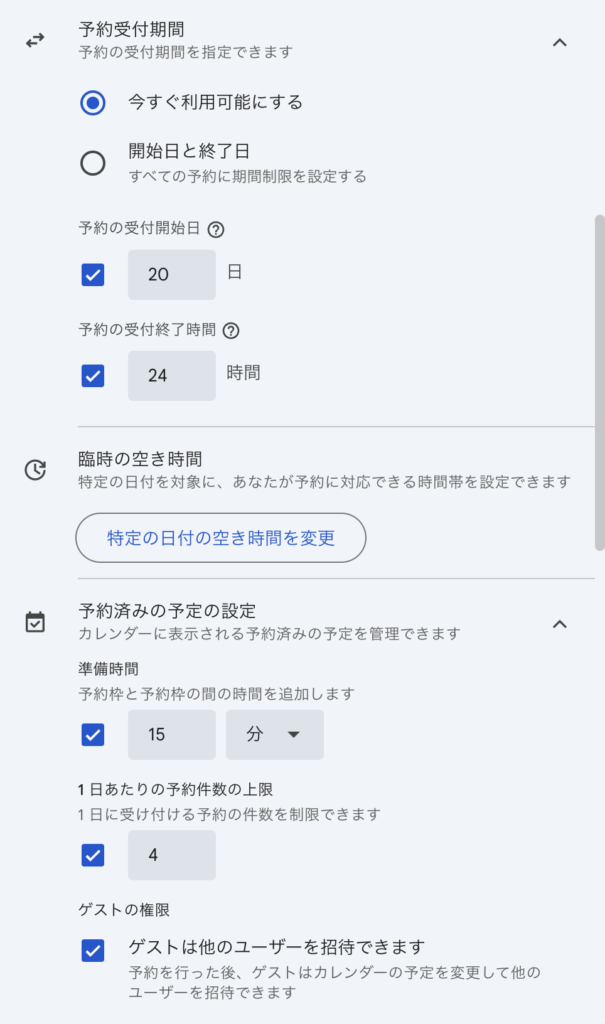Uncheck 1日あたりの予約件数の上限 checkbox
Screen dimensions: 605x1024
pos(93,856)
